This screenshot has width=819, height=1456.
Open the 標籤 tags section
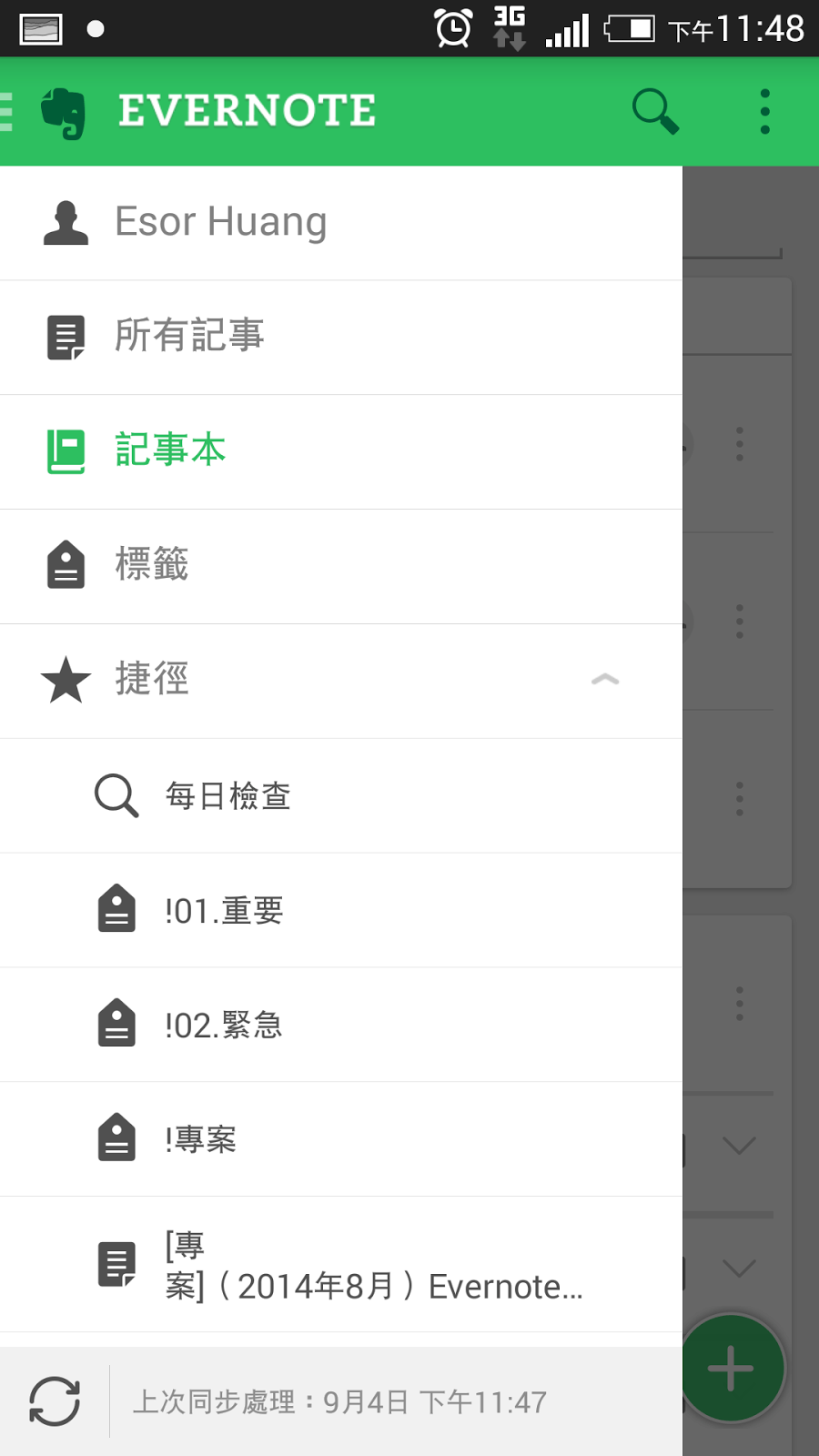tap(341, 567)
